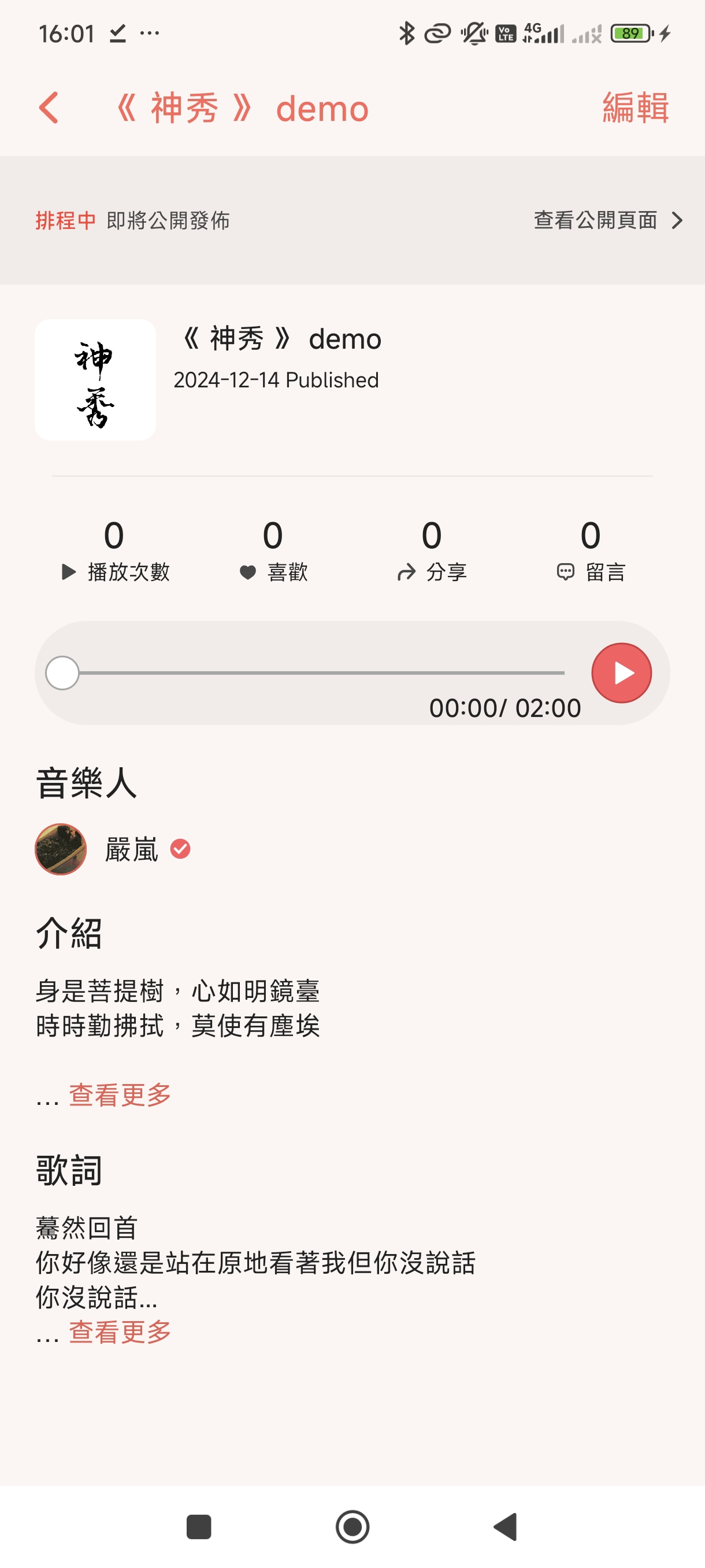
Task: Go back using the top-left arrow
Action: coord(49,108)
